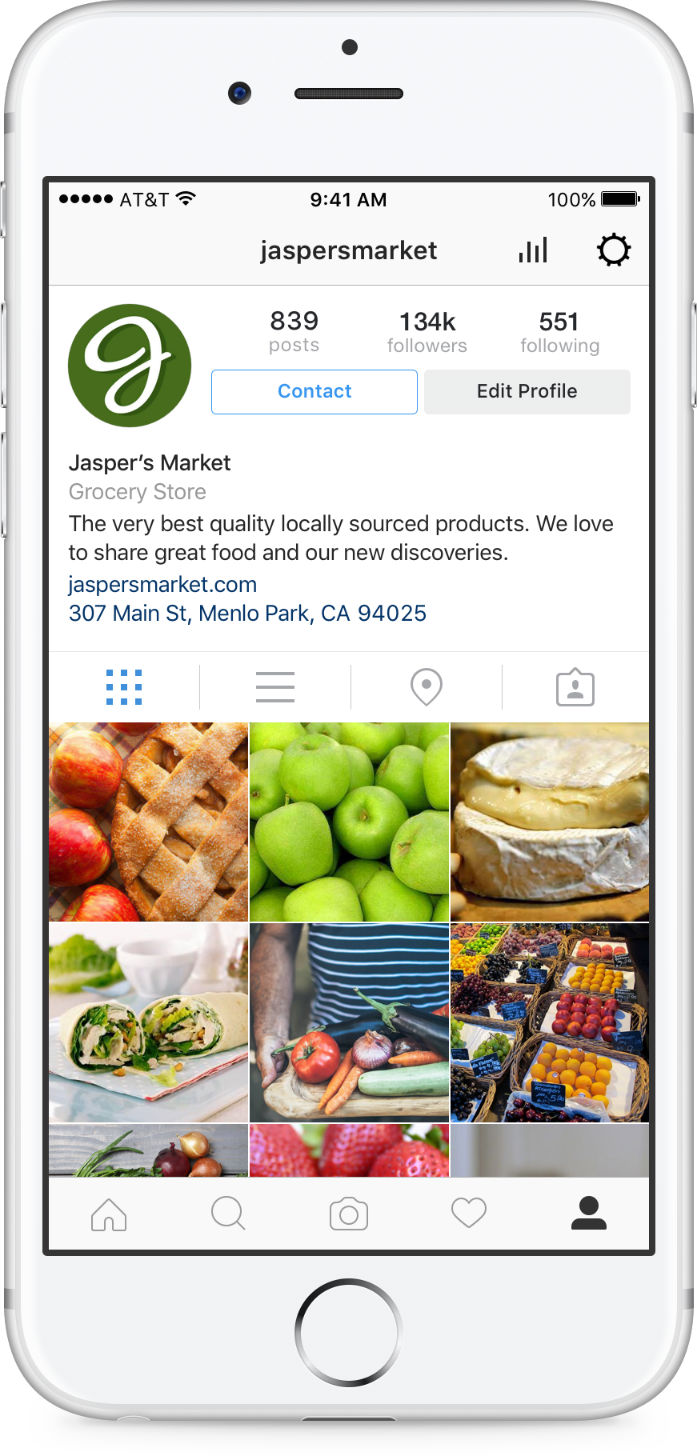This screenshot has height=1456, width=697.
Task: Open the green apples photo
Action: click(349, 821)
